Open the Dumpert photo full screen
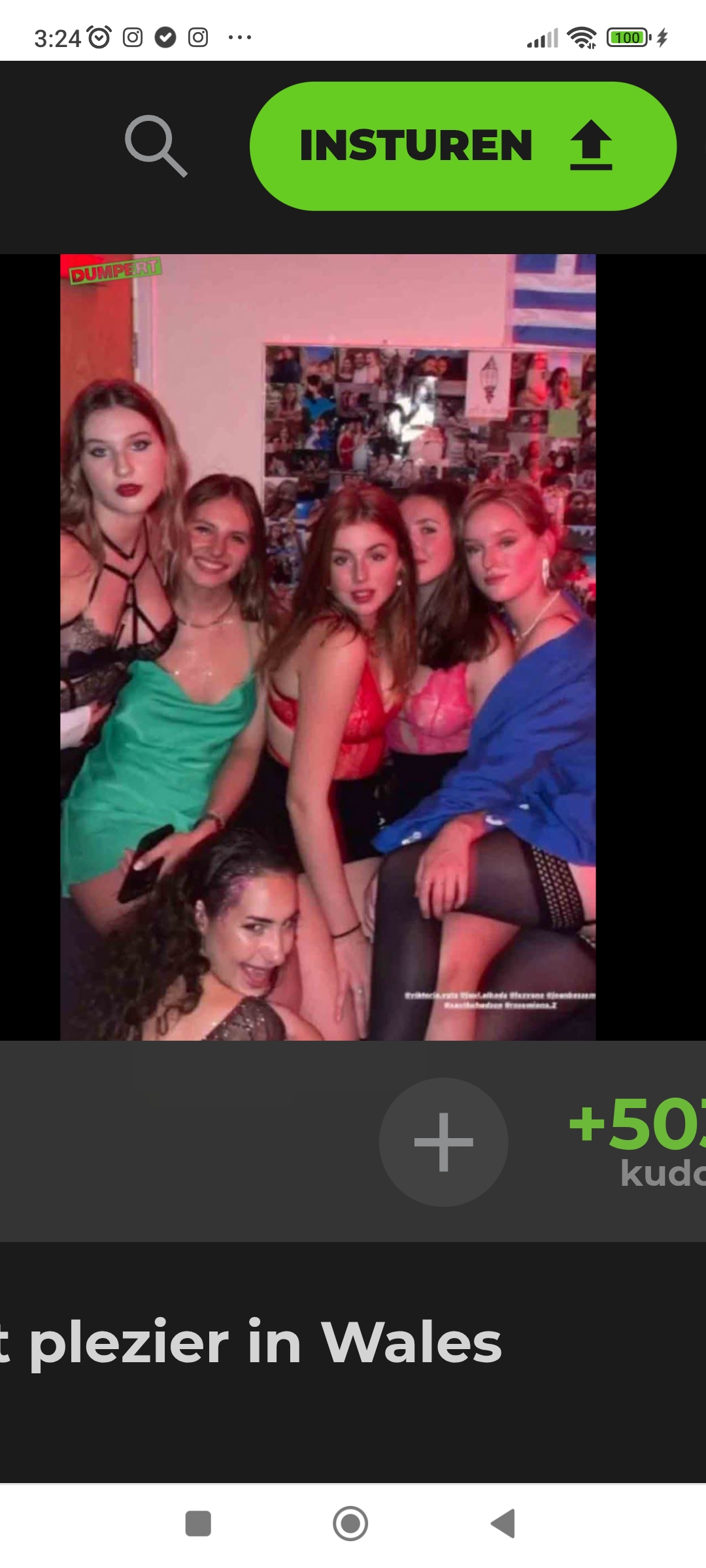 pos(328,647)
